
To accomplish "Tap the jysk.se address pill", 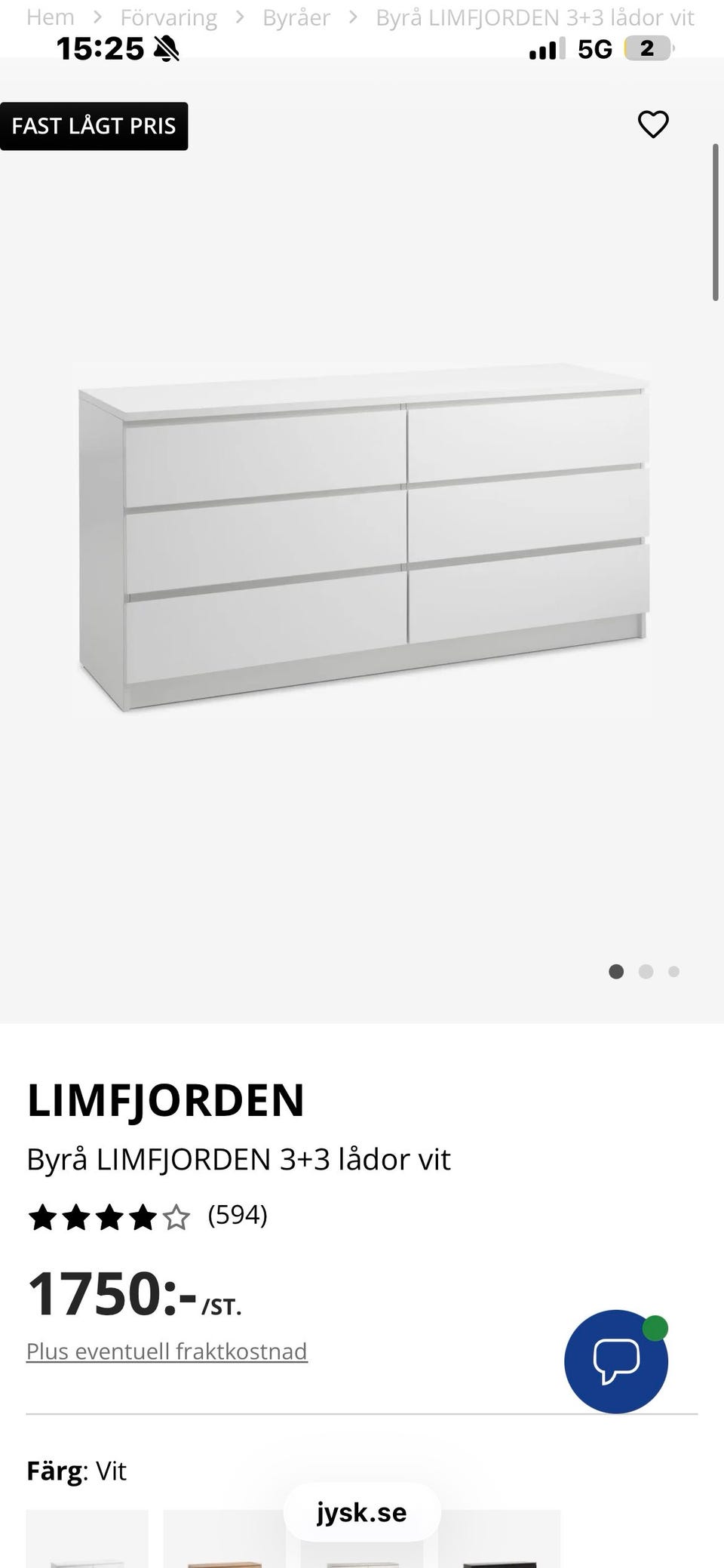I will pos(362,1512).
